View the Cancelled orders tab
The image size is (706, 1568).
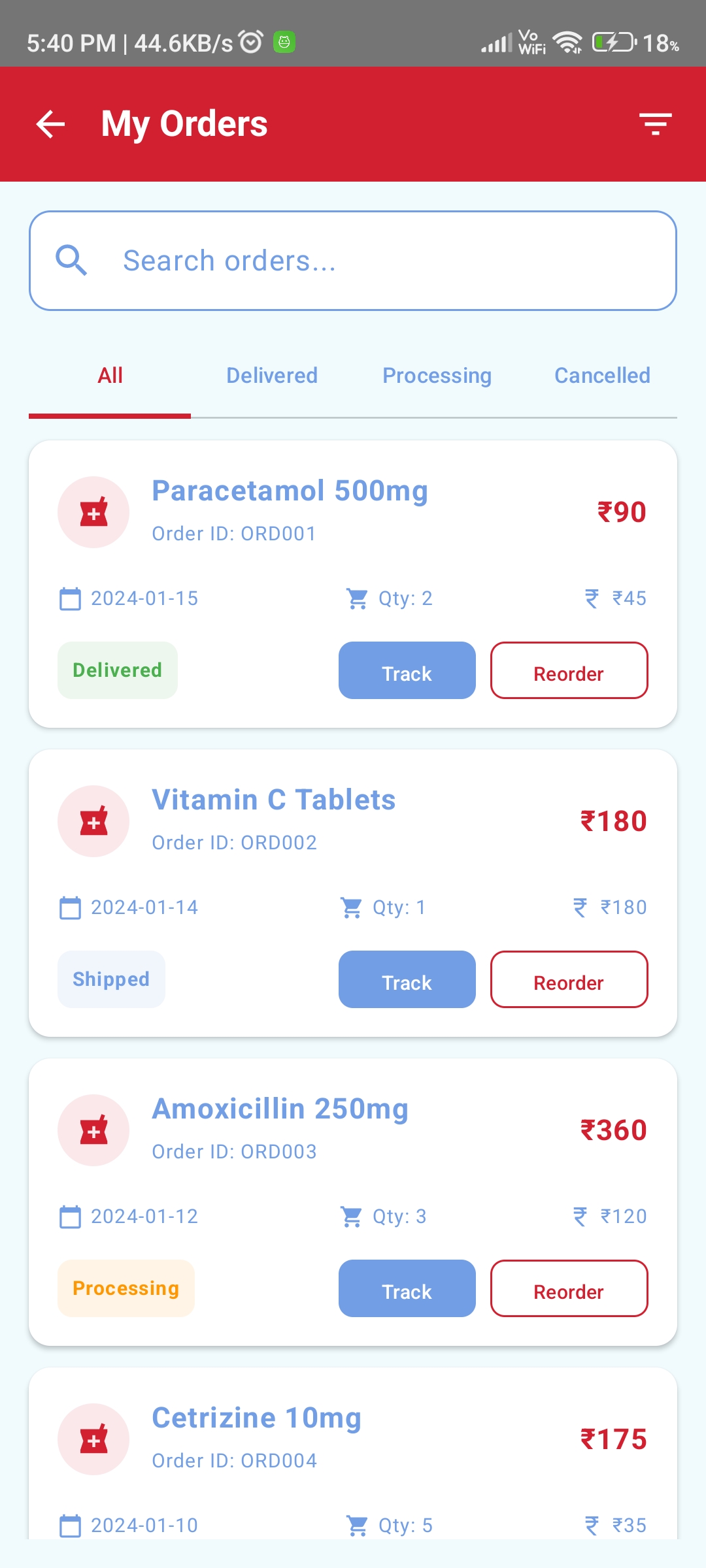pyautogui.click(x=602, y=376)
